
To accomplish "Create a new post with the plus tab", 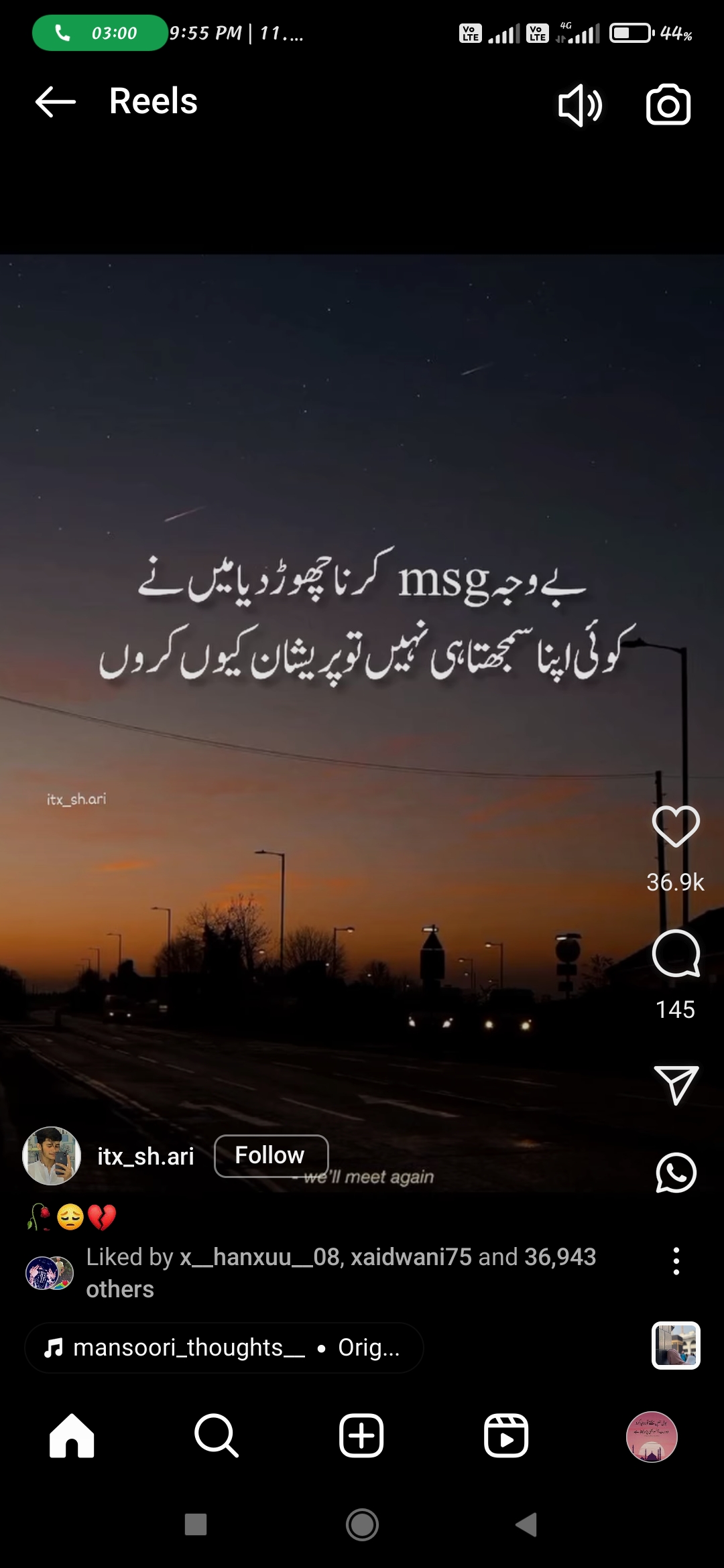I will (x=361, y=1436).
